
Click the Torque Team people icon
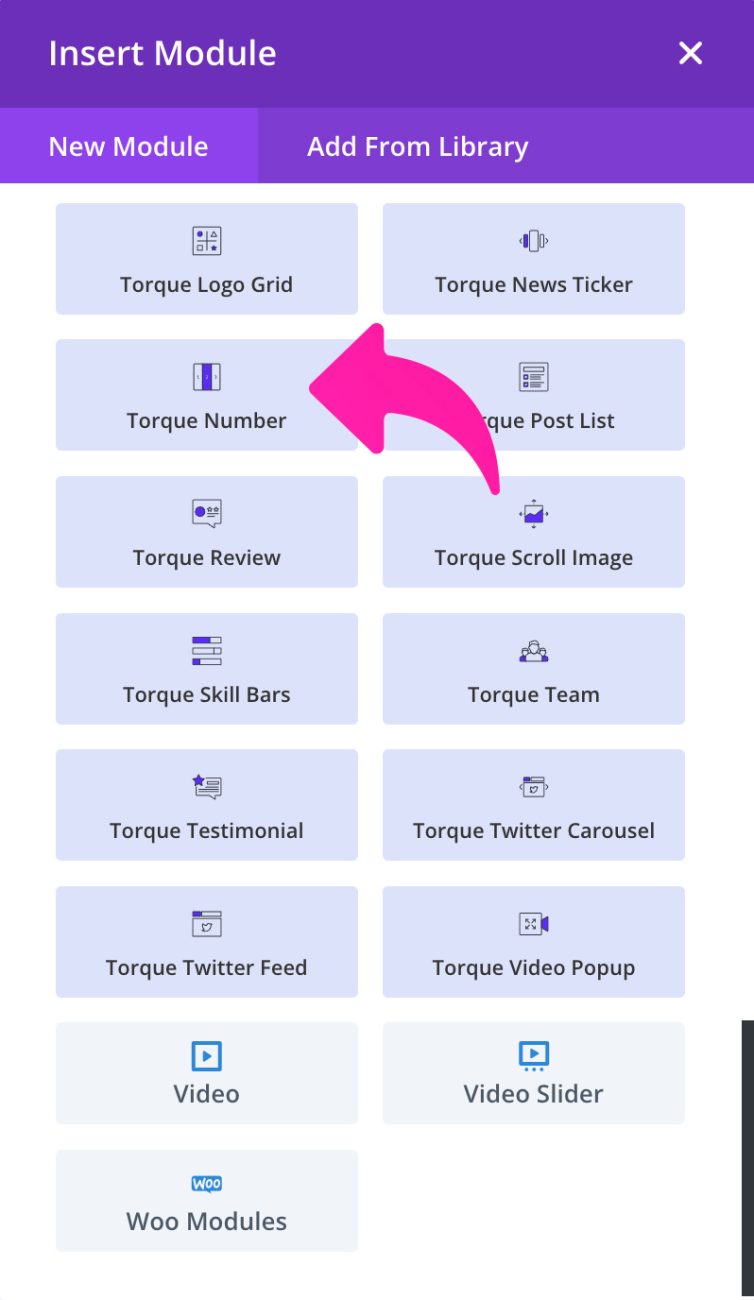[x=533, y=650]
